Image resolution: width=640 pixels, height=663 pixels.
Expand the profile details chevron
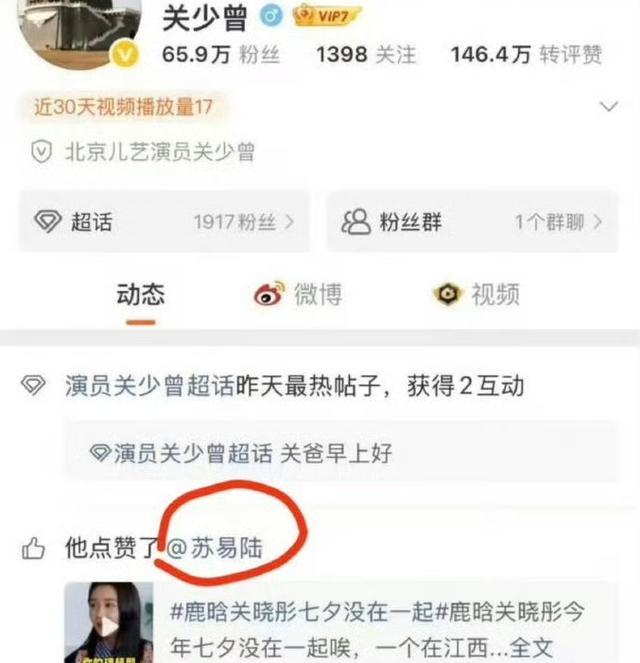(x=607, y=107)
